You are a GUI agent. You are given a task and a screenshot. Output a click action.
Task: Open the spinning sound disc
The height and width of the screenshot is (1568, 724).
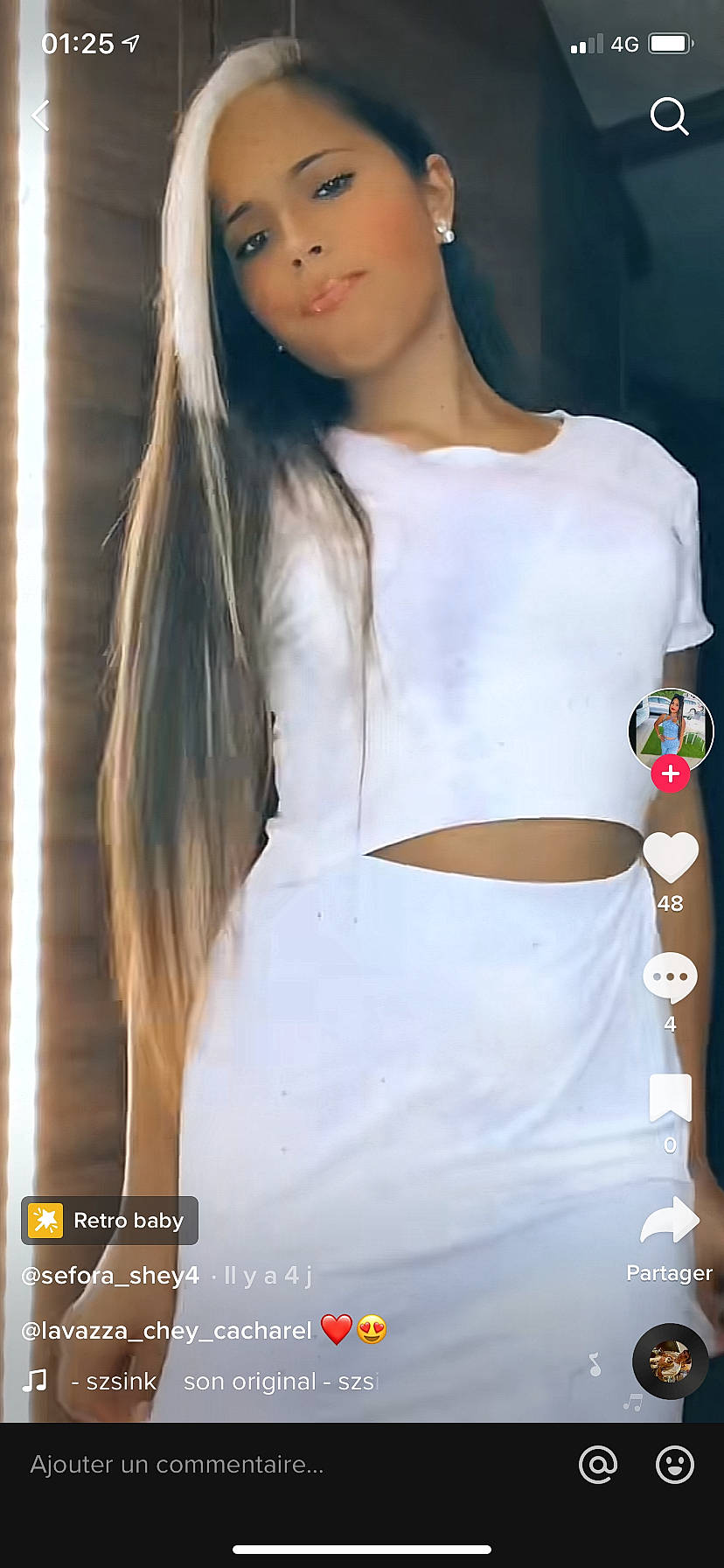tap(671, 1361)
